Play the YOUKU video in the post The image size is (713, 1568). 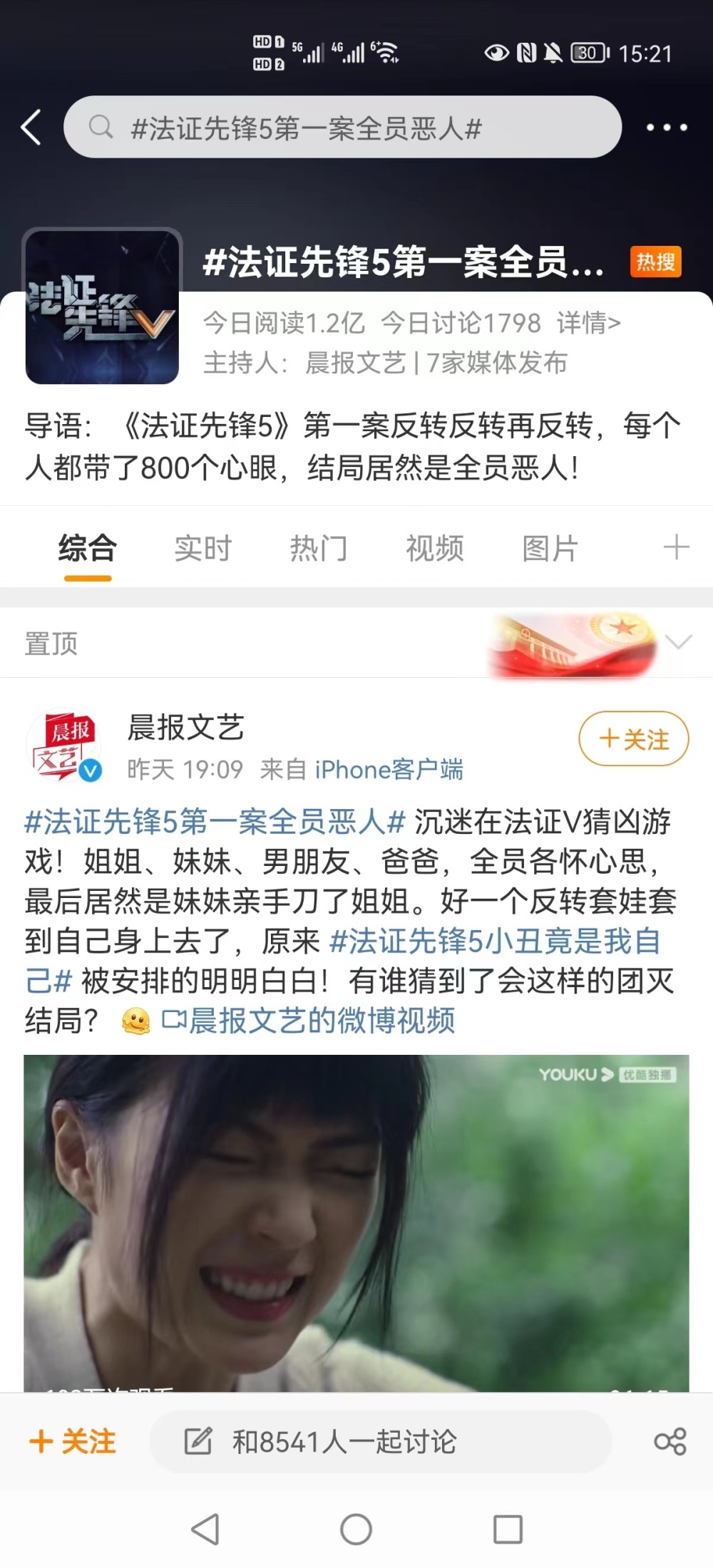click(x=356, y=1223)
